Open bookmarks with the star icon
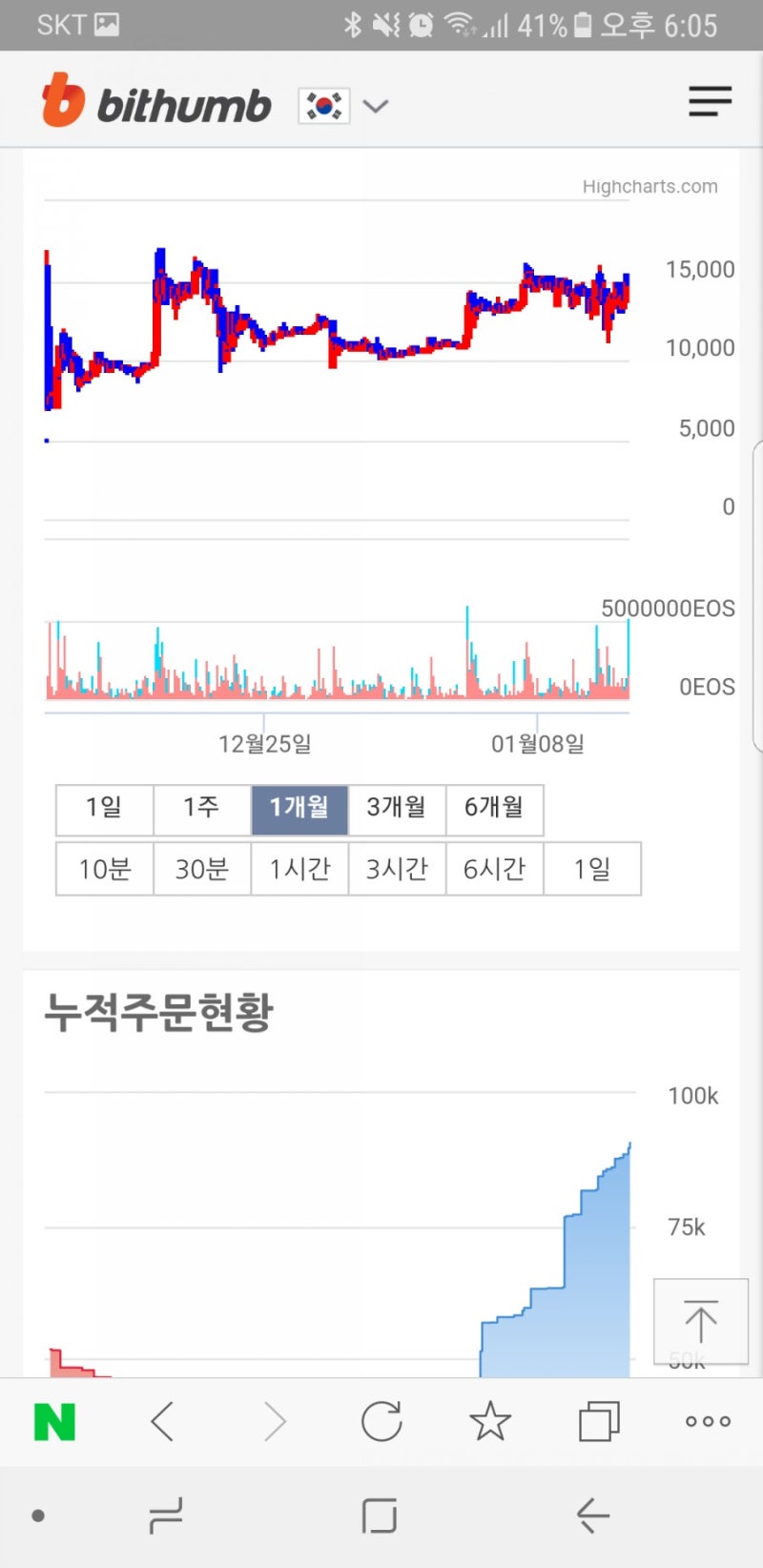 tap(490, 1420)
